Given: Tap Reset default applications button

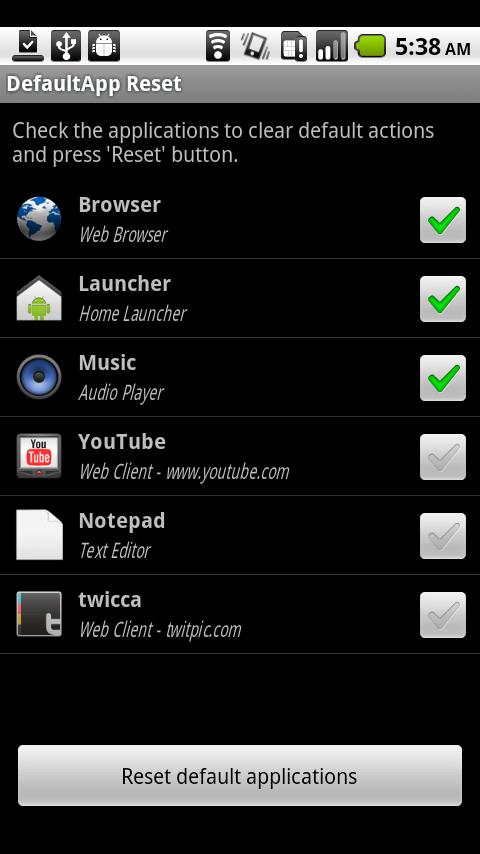Looking at the screenshot, I should (240, 776).
